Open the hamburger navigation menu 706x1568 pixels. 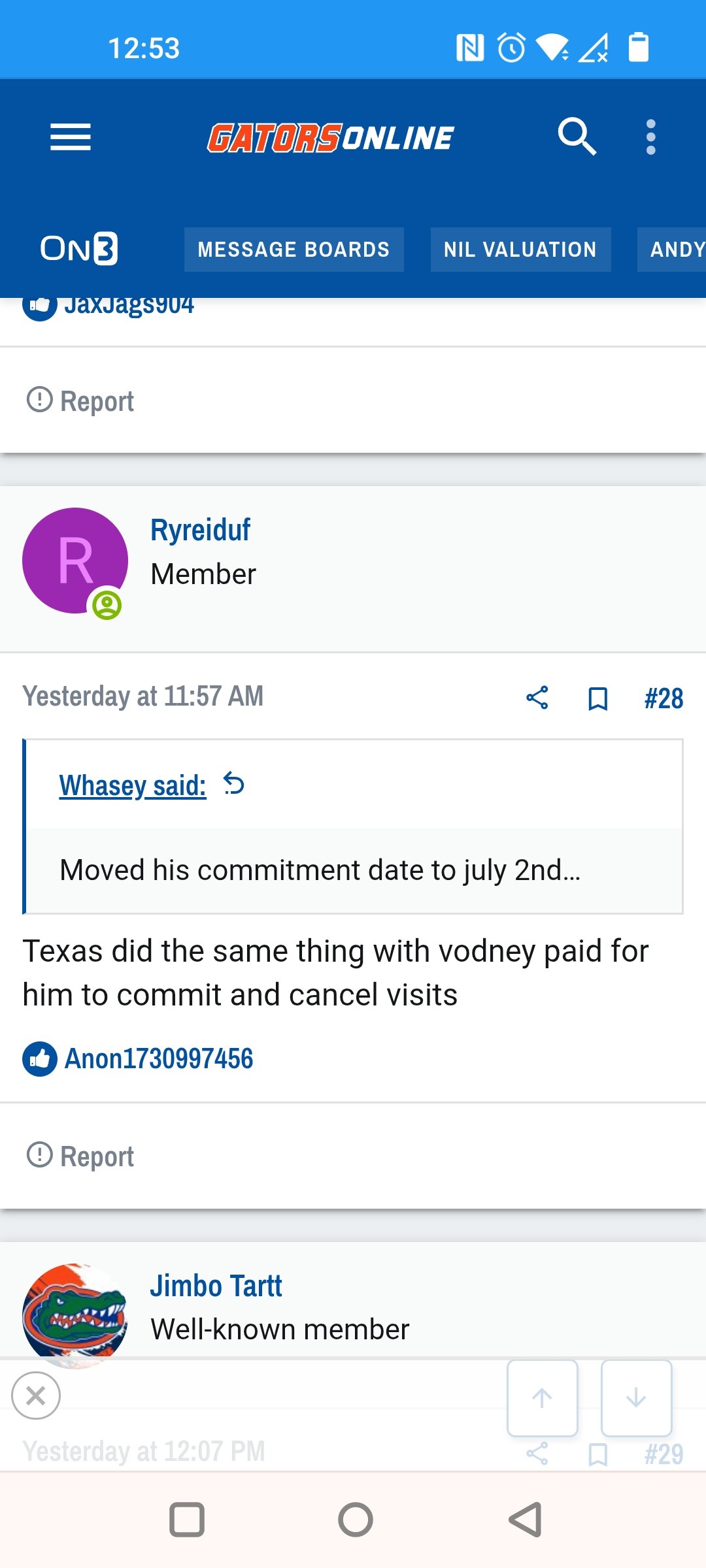[71, 137]
